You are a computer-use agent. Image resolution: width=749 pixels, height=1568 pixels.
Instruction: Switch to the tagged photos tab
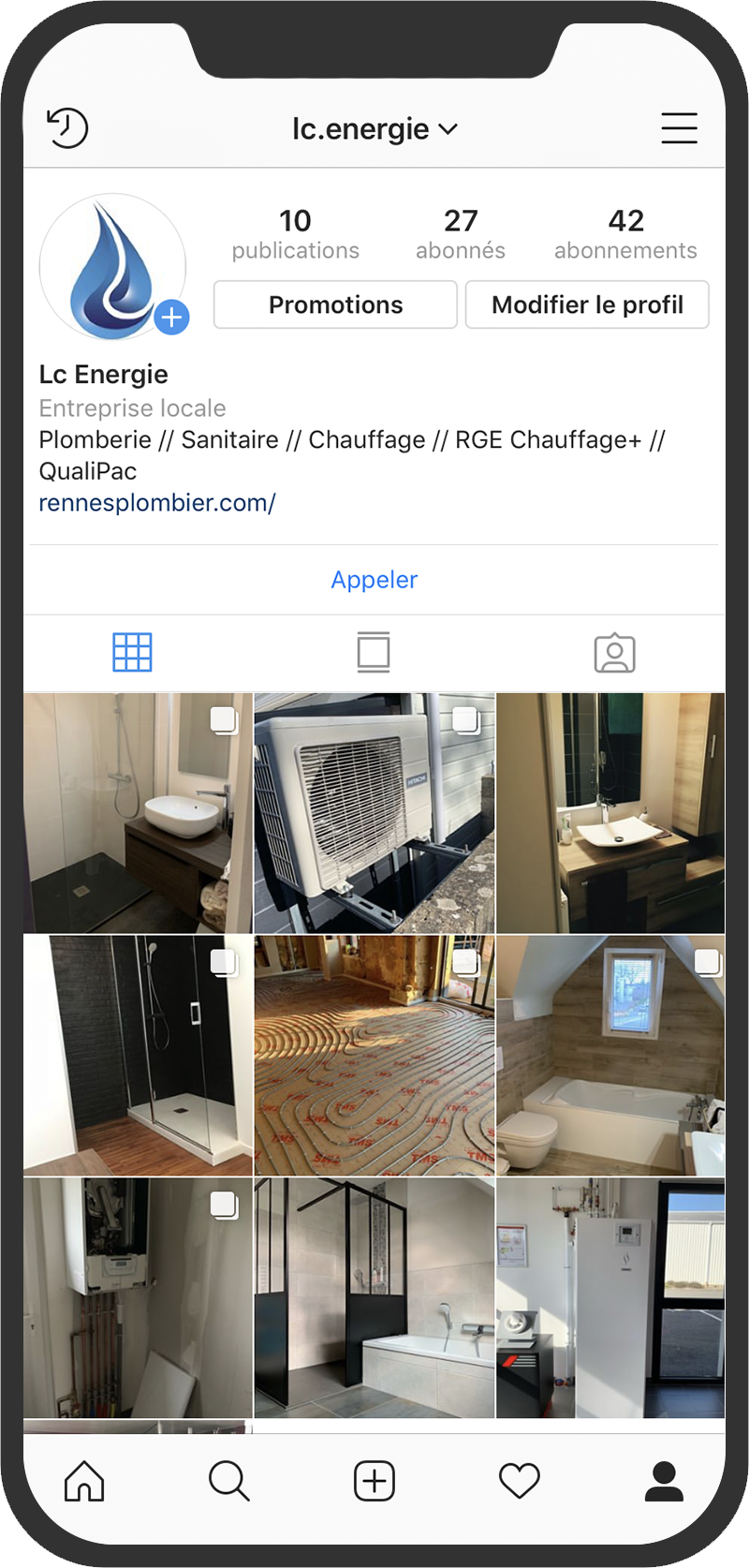[614, 653]
